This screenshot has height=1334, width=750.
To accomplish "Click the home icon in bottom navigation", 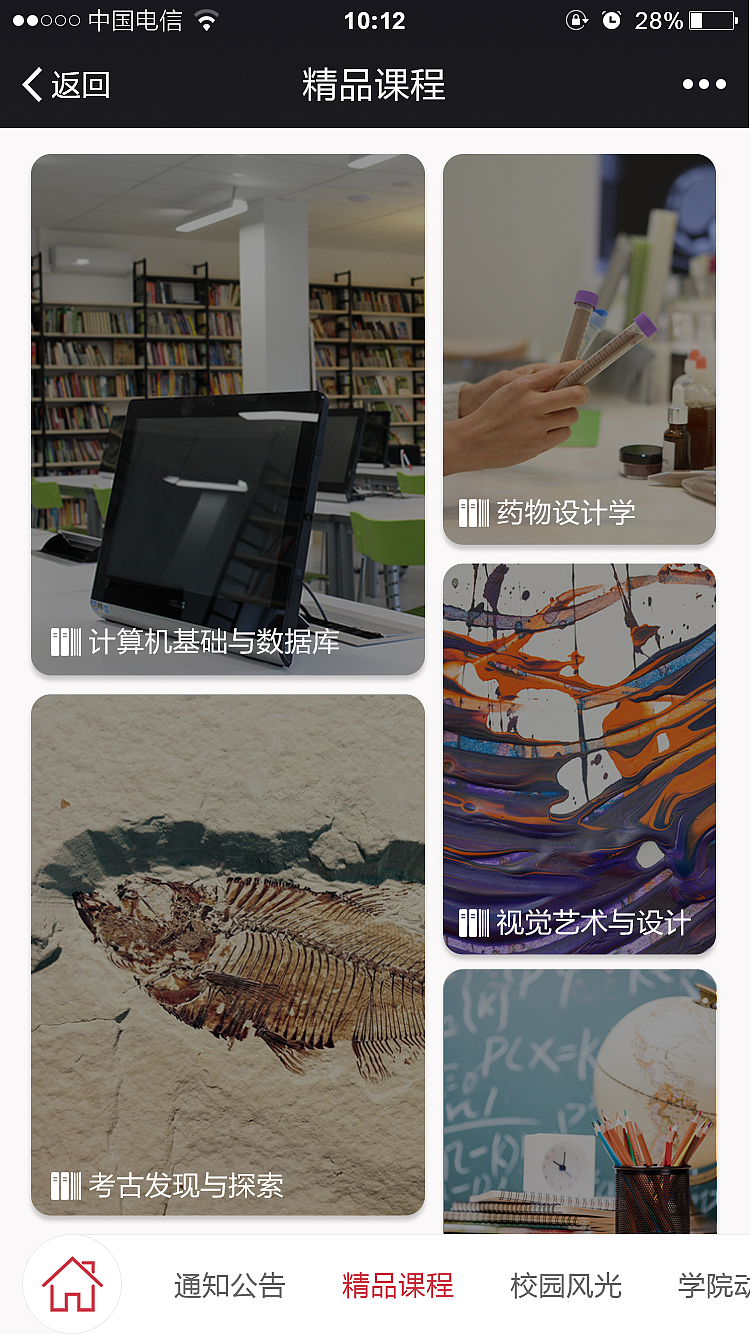I will click(x=71, y=1283).
